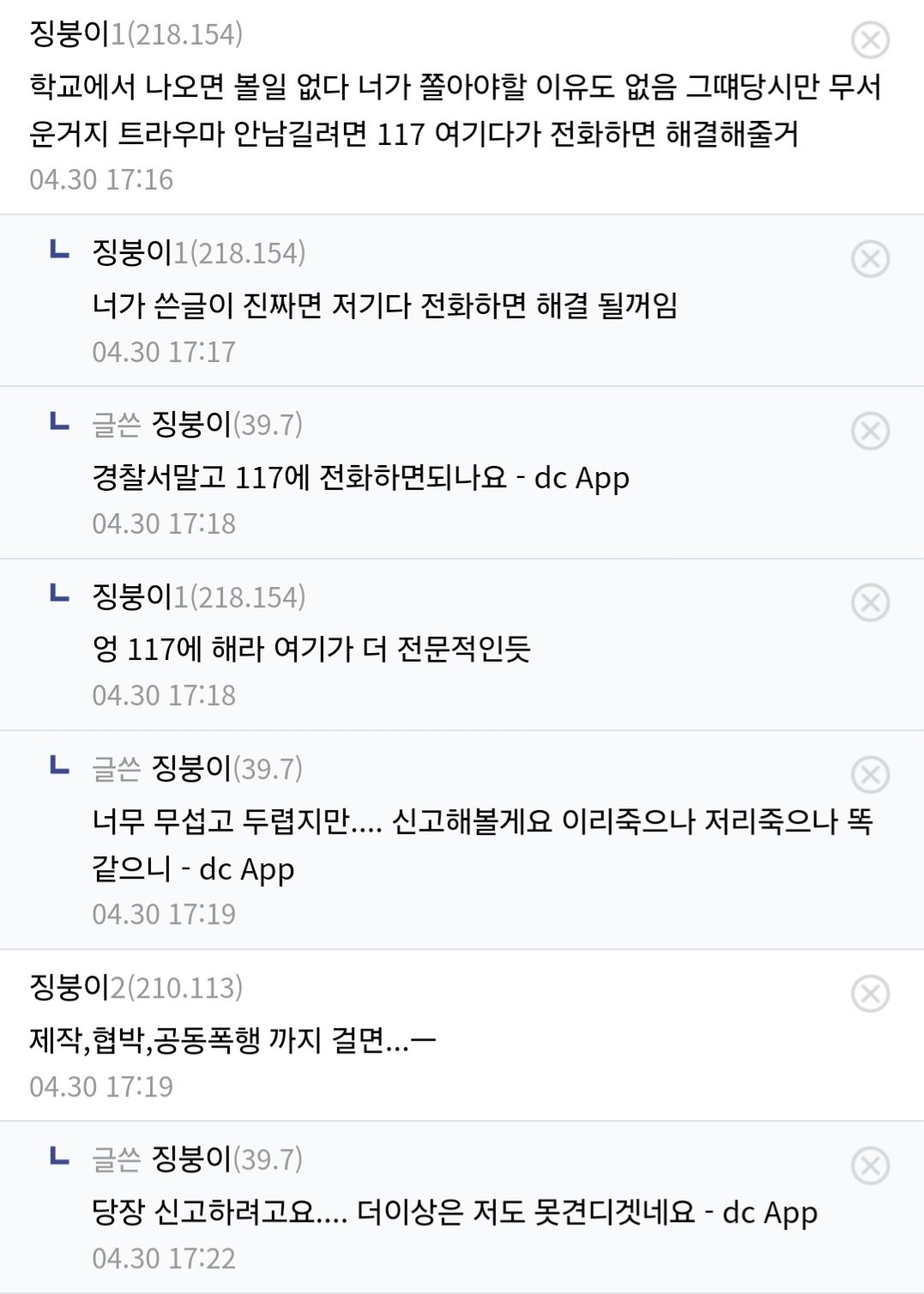
Task: Delete 징붕이2's comment "제작,협박,공동폭행"
Action: click(870, 994)
